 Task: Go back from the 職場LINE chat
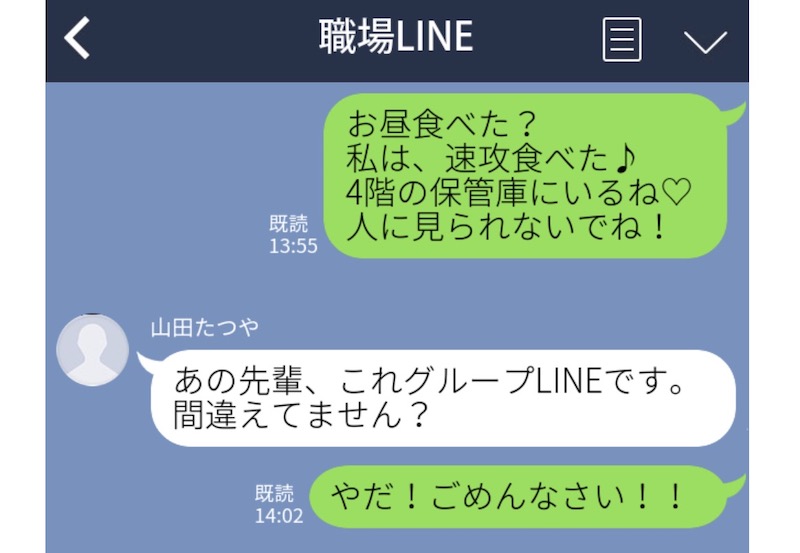pyautogui.click(x=77, y=39)
